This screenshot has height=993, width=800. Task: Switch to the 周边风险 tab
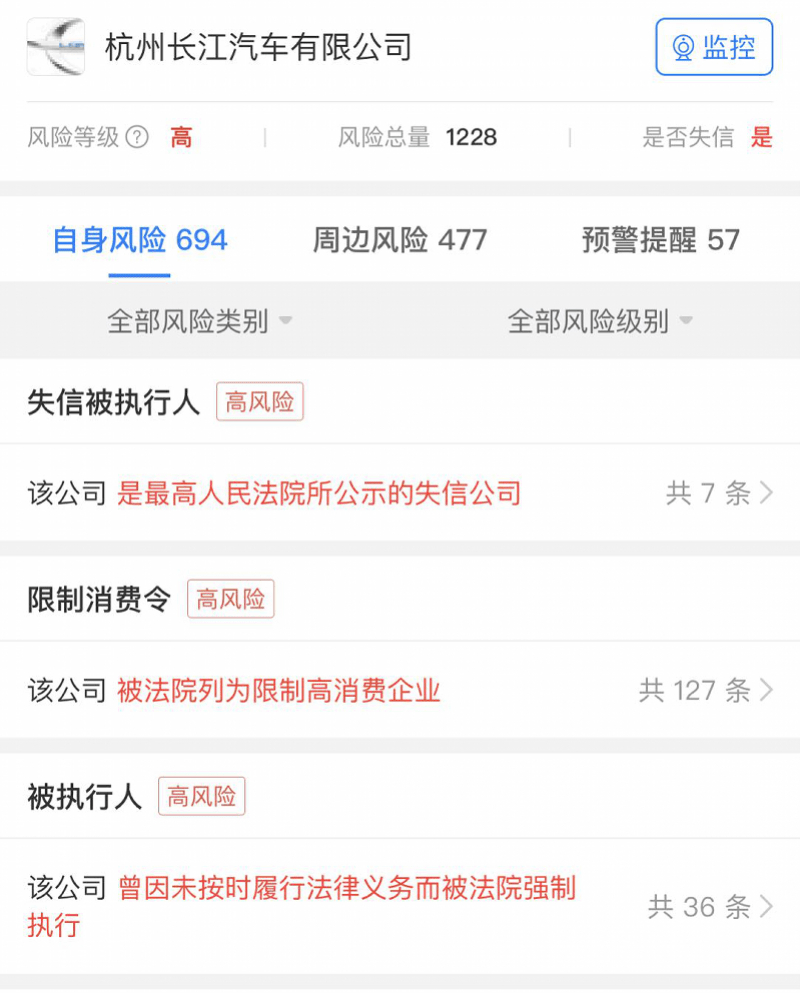pyautogui.click(x=400, y=240)
